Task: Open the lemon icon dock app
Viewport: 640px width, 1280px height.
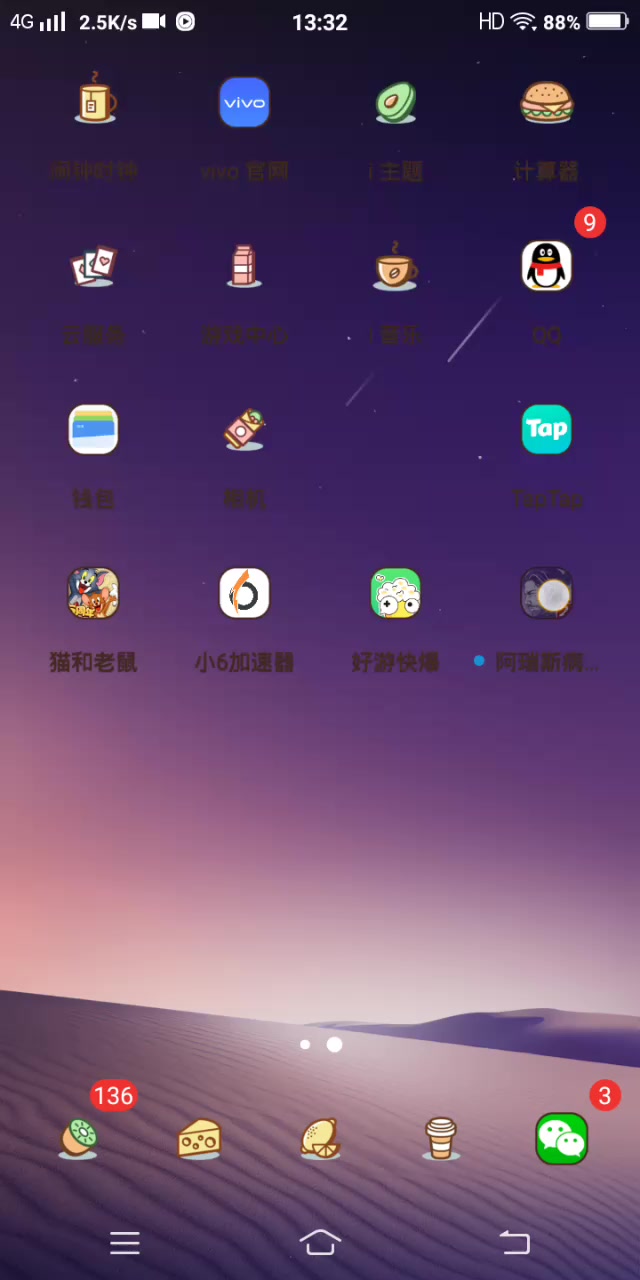Action: coord(320,1138)
